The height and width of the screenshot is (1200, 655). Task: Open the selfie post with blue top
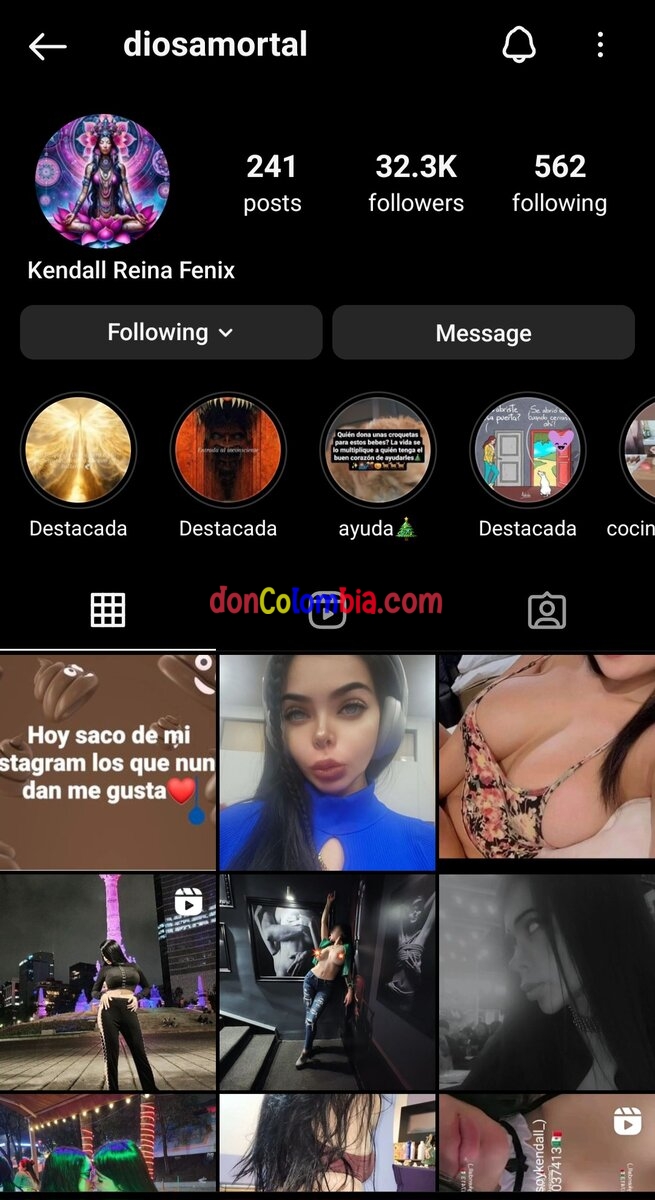pos(327,762)
